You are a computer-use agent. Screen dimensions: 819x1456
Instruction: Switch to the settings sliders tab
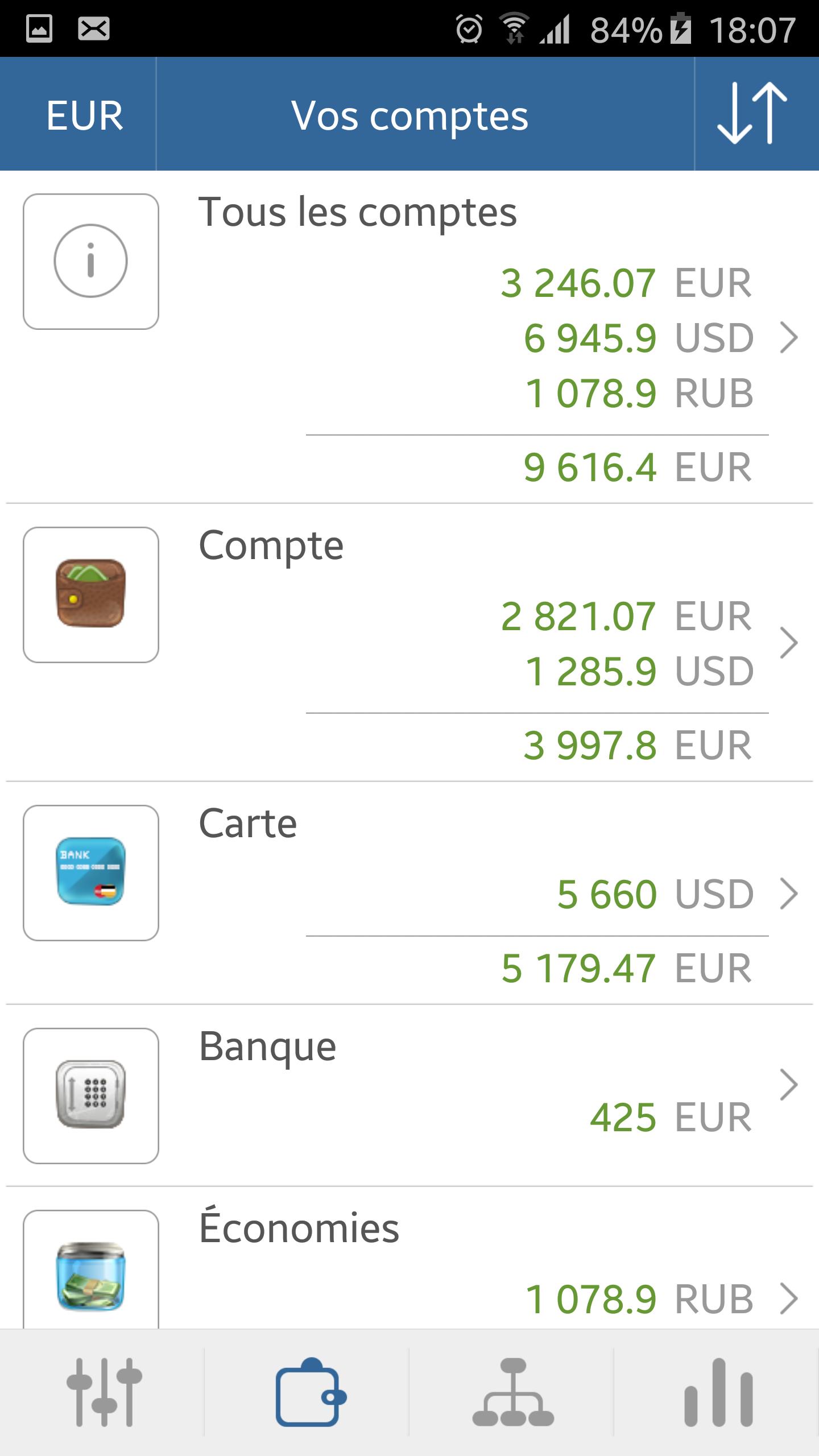(103, 1392)
